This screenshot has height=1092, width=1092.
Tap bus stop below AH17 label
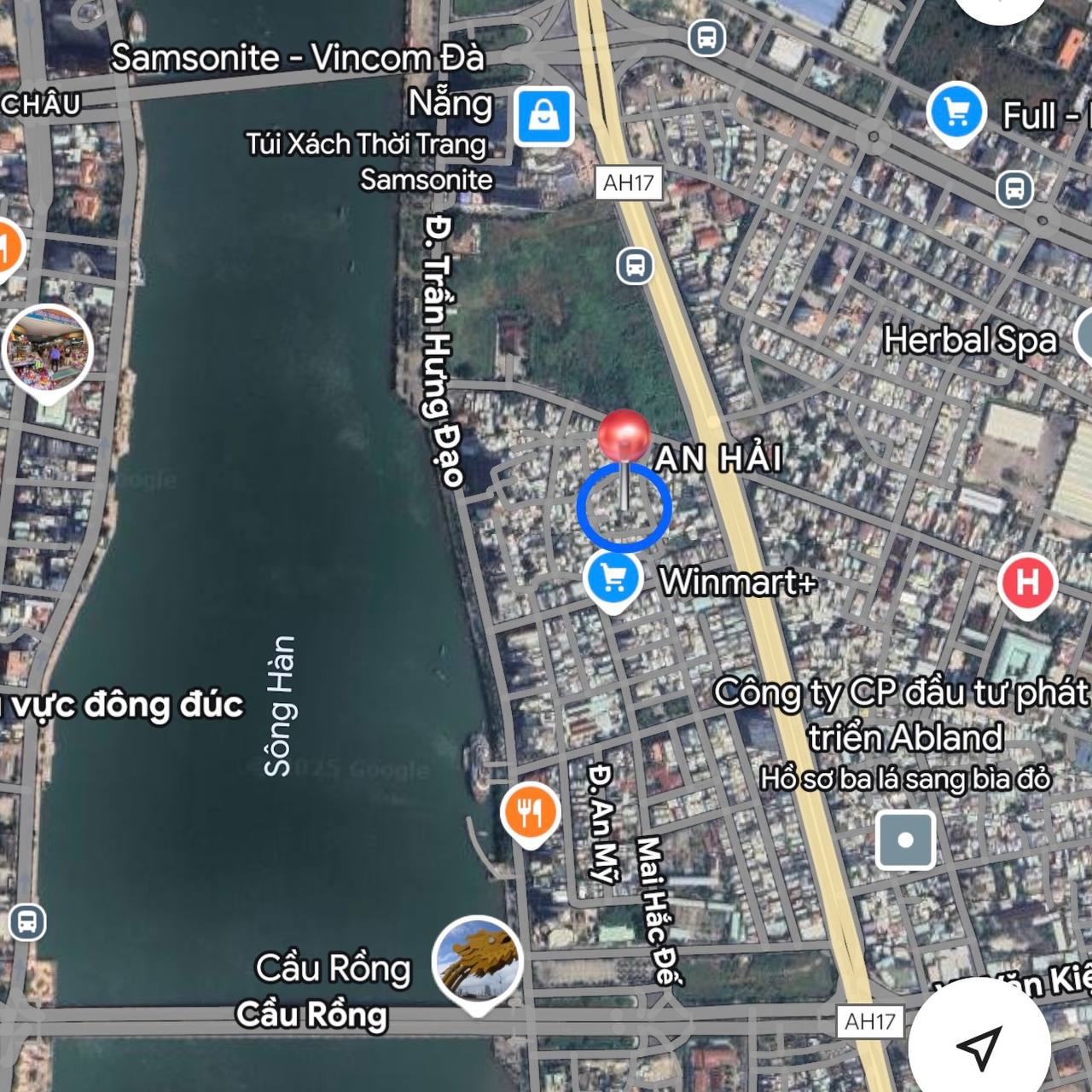[x=635, y=265]
